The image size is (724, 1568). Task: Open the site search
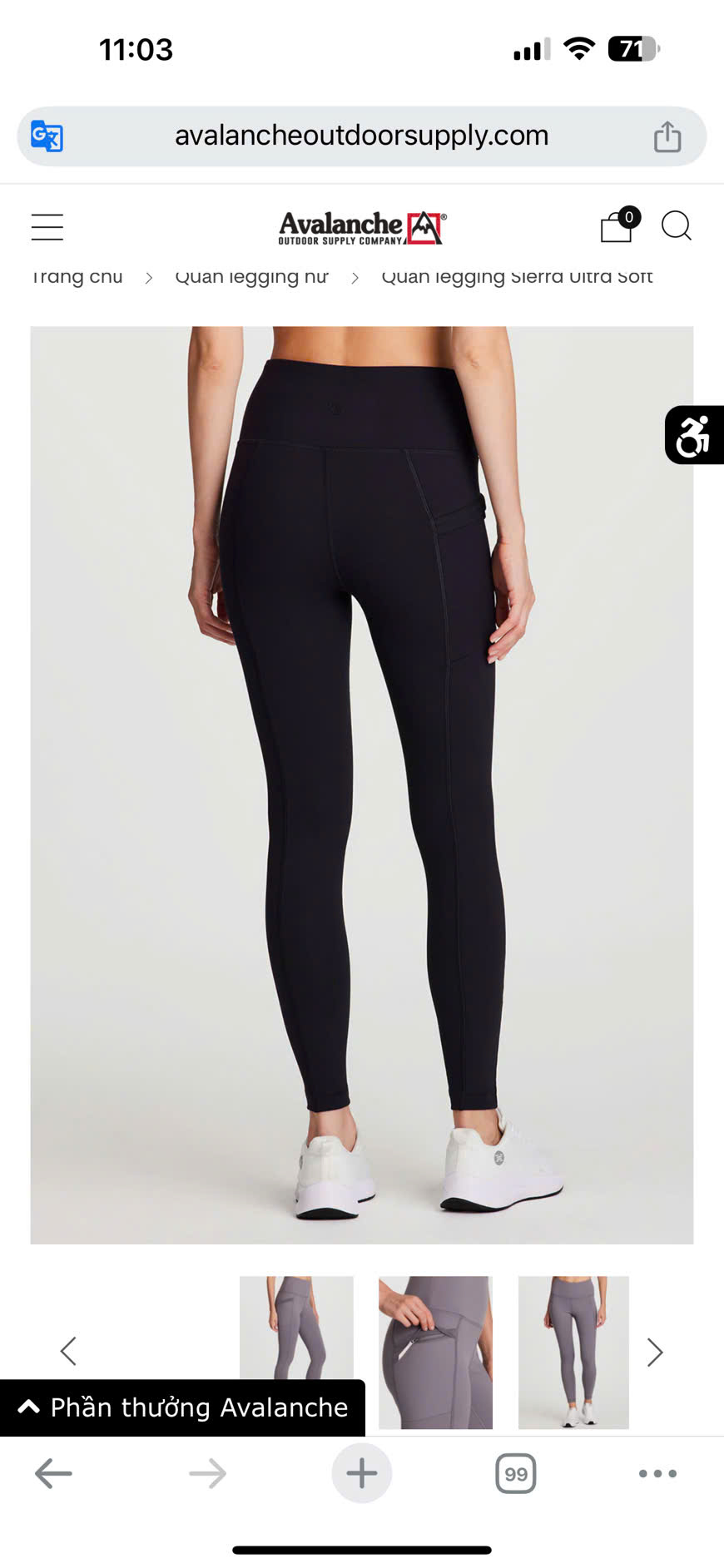pyautogui.click(x=676, y=225)
